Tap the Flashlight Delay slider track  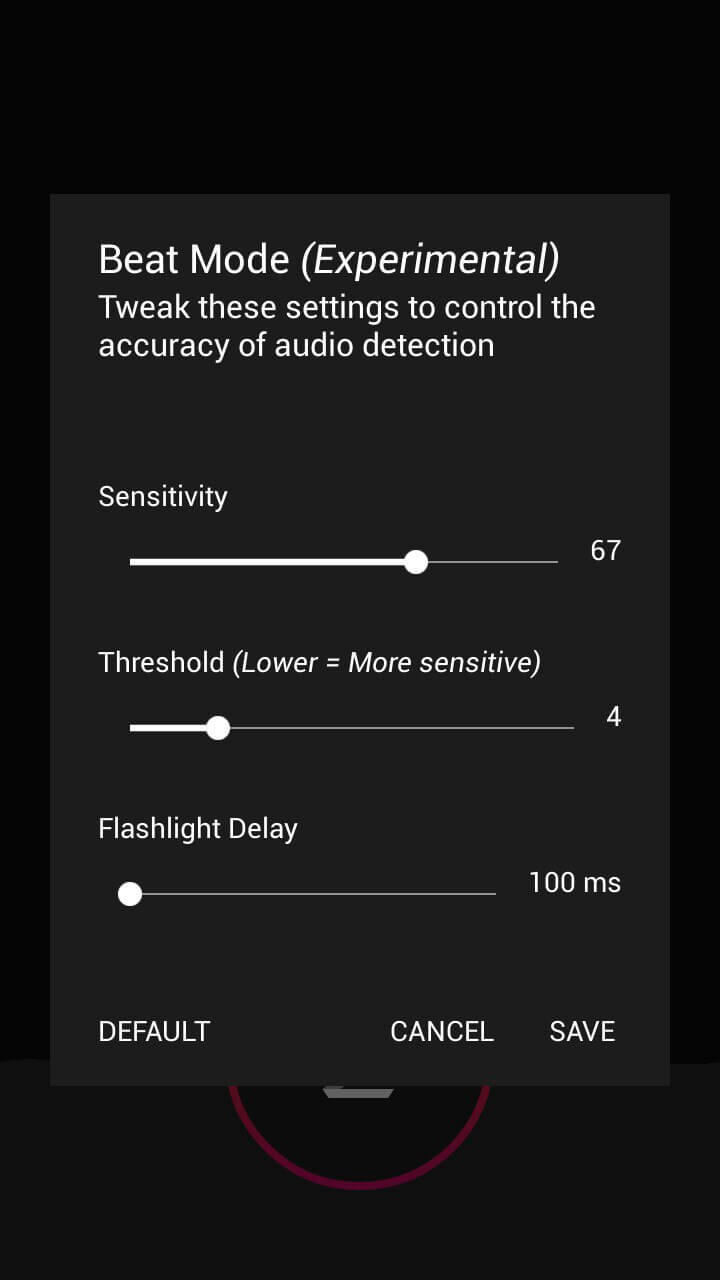point(312,893)
